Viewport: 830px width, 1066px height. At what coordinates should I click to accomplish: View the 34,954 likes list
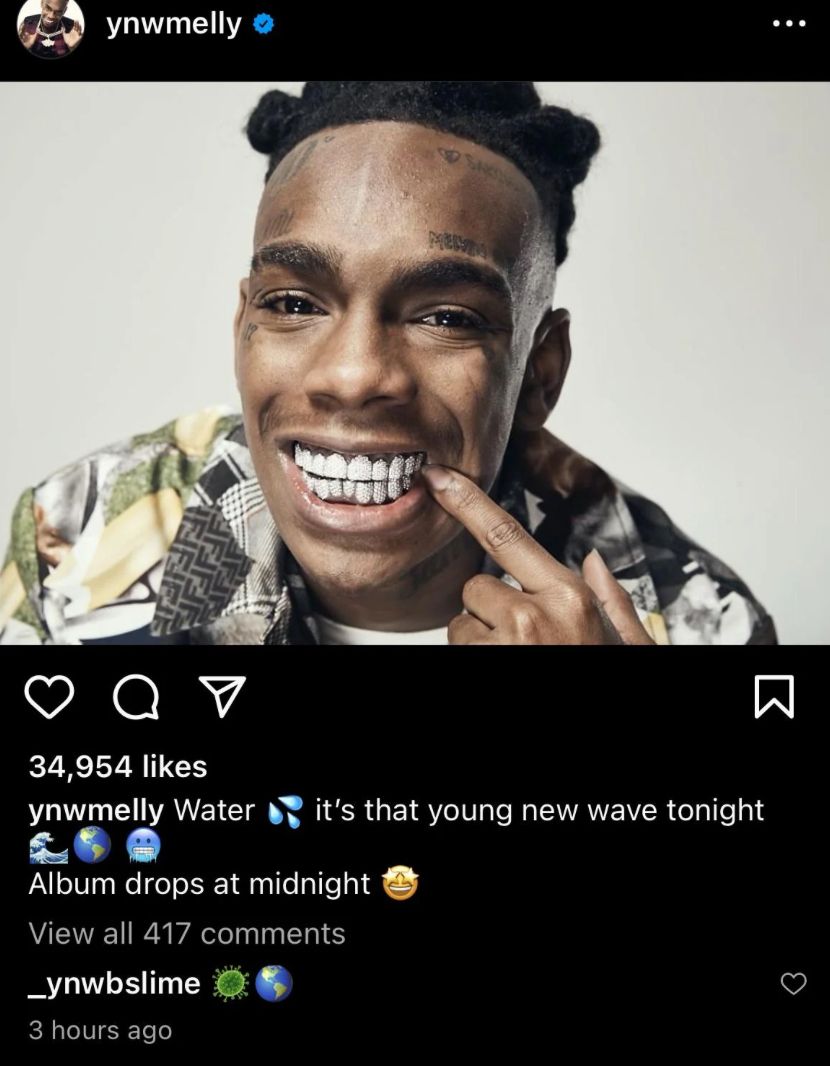pyautogui.click(x=118, y=766)
